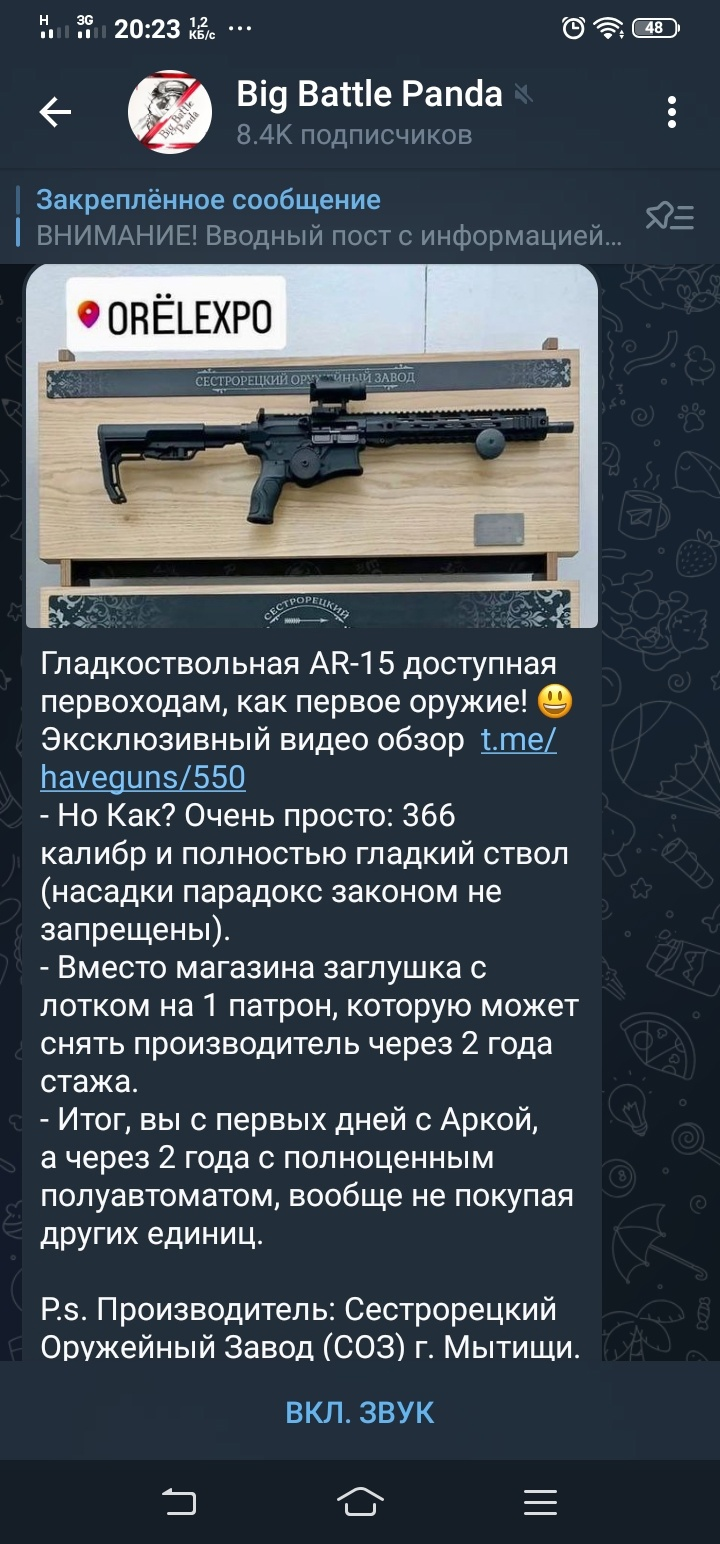Tap the system home button
720x1544 pixels.
(360, 1502)
